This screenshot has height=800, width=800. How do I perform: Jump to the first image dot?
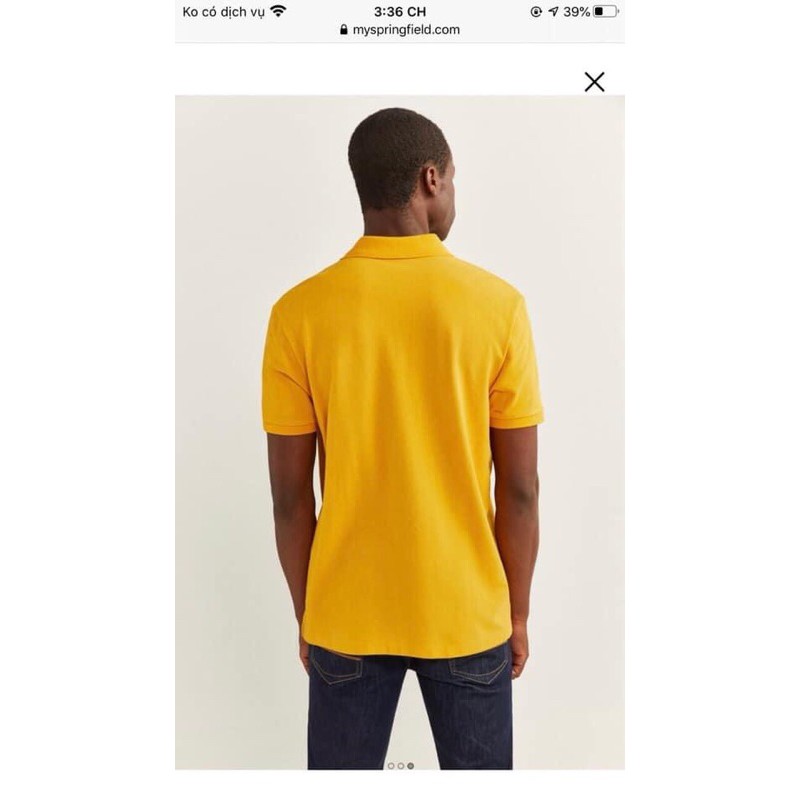coord(391,766)
